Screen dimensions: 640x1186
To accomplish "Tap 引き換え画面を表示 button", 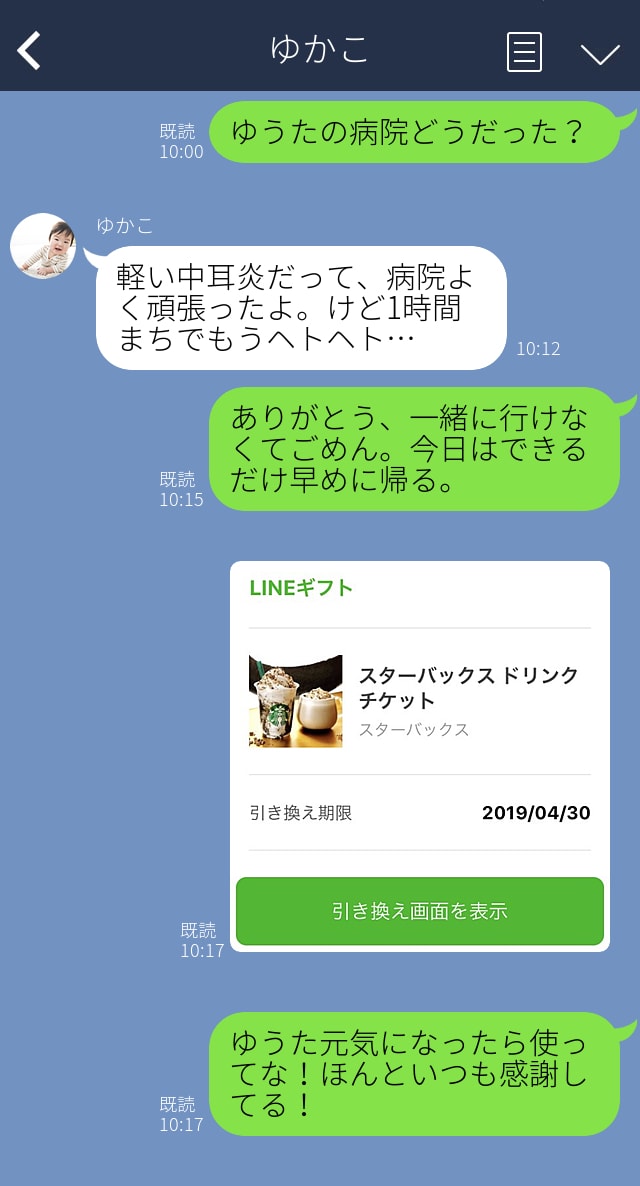I will [420, 911].
